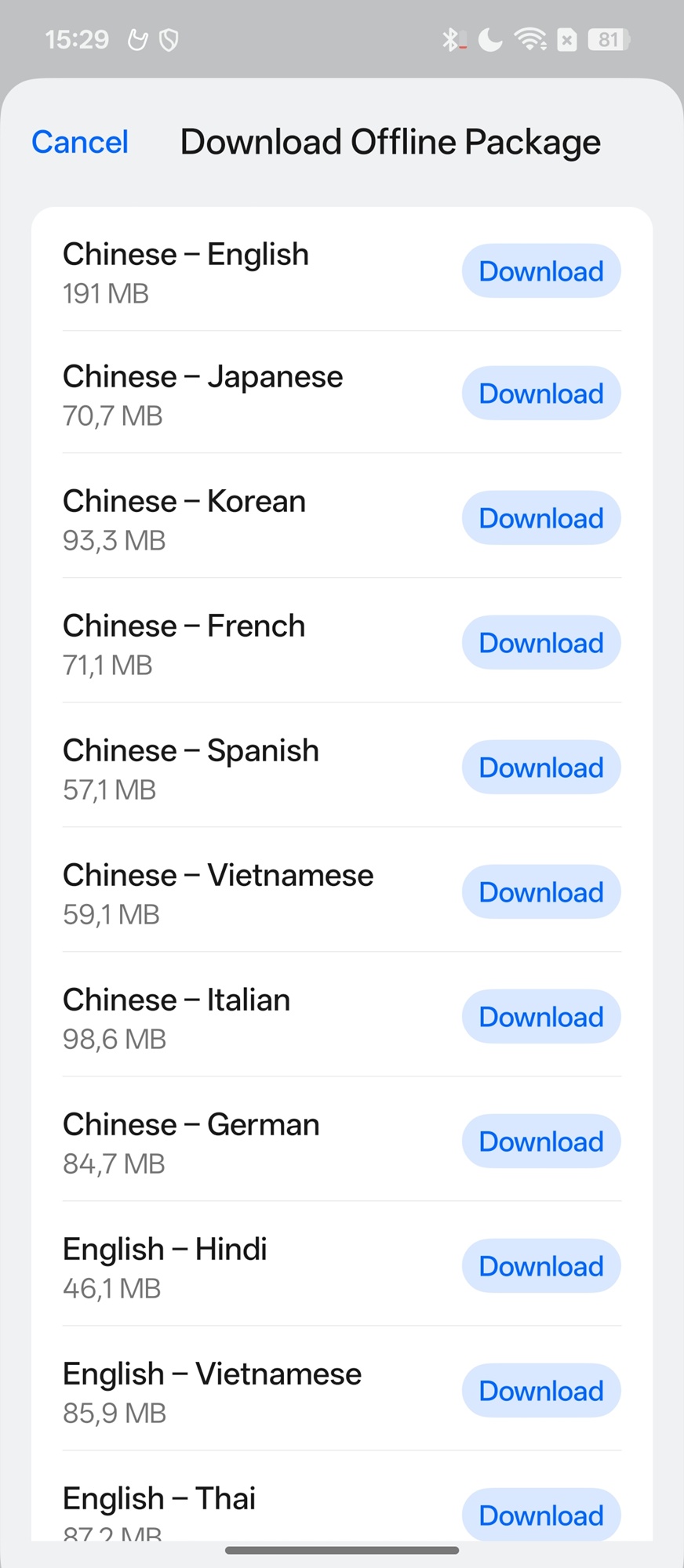Screen dimensions: 684x1568
Task: Get the English – Vietnamese offline package
Action: click(x=541, y=1391)
